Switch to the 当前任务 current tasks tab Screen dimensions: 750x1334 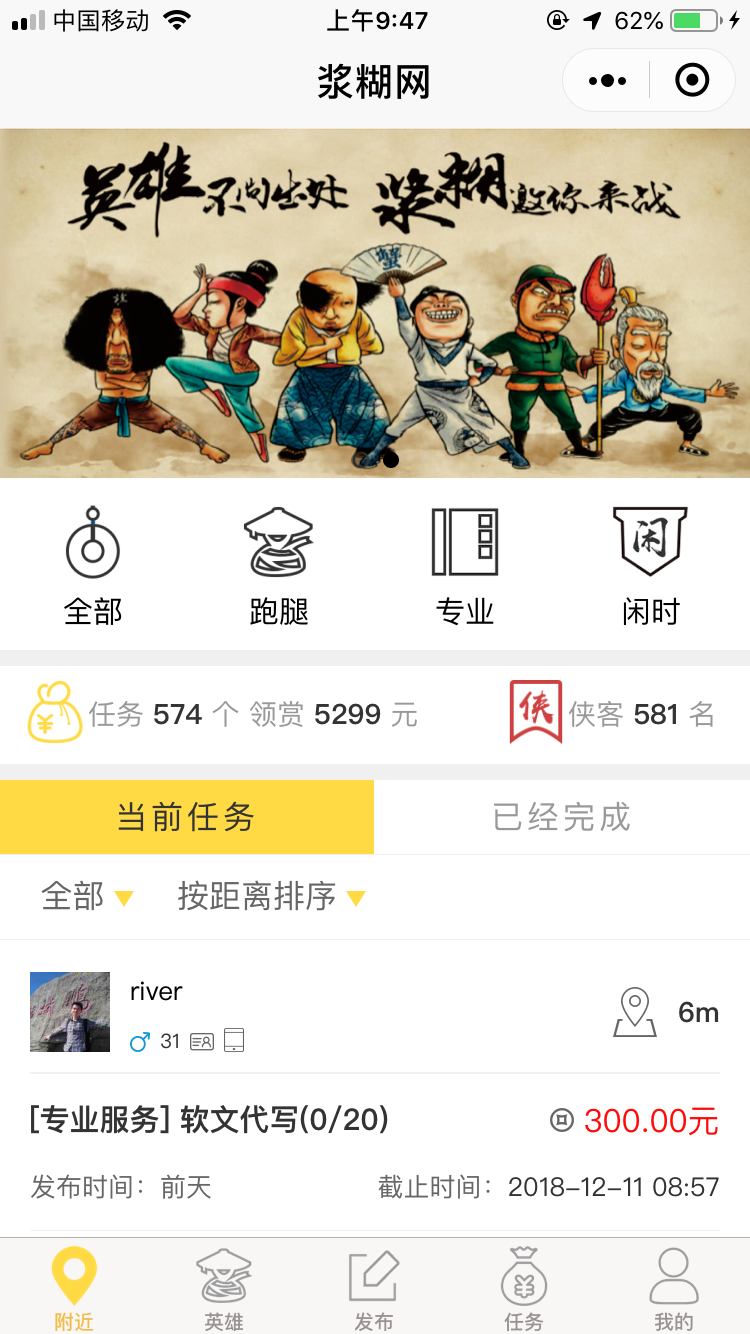click(187, 816)
